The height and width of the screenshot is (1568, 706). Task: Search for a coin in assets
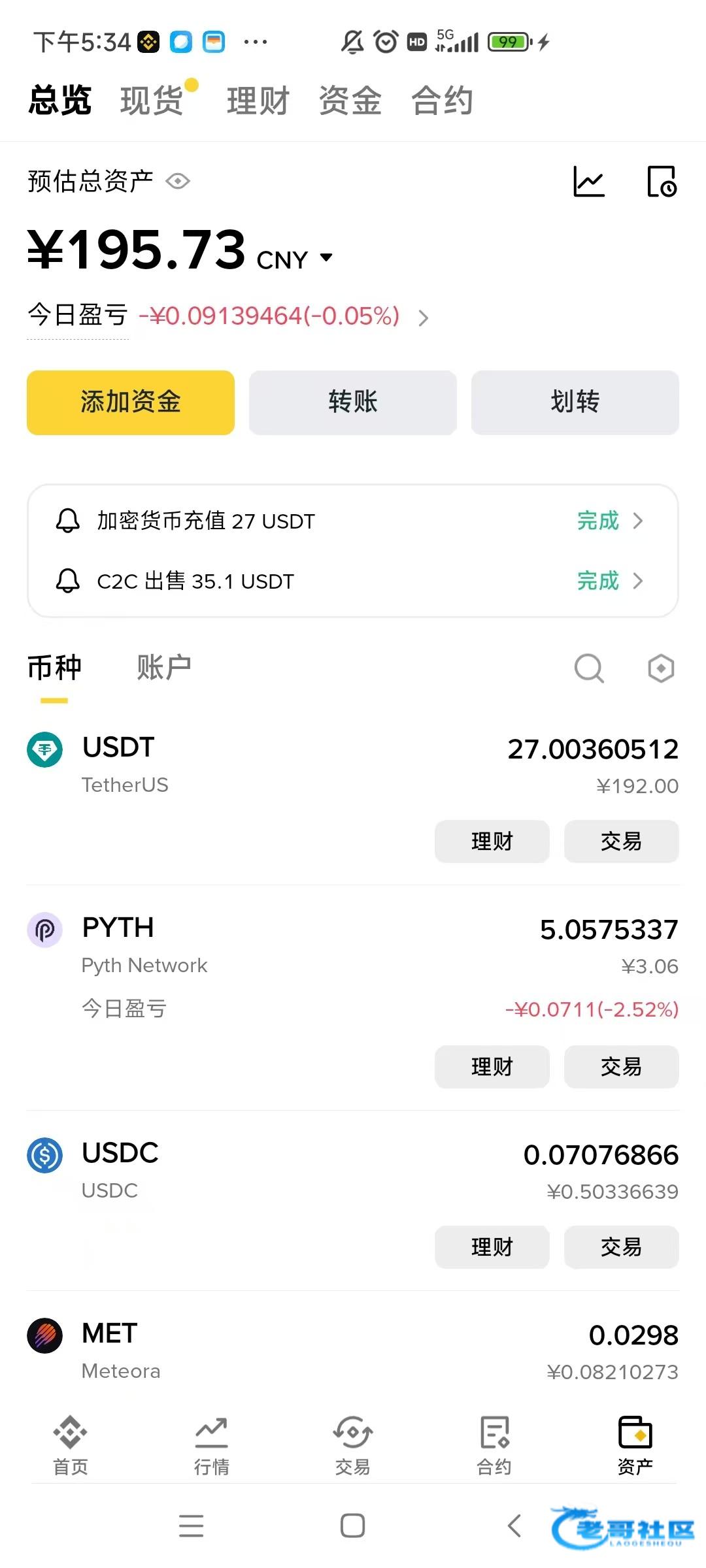point(588,668)
